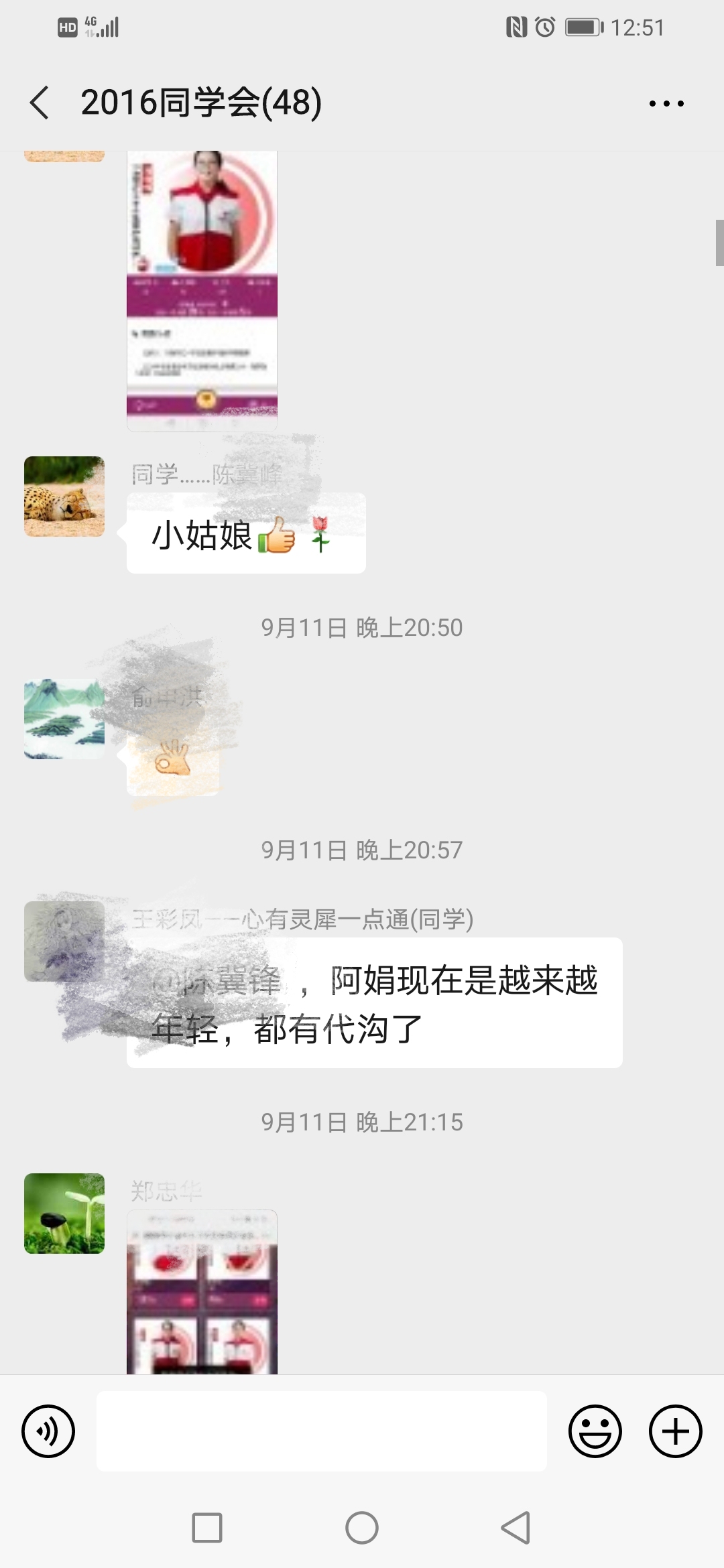The width and height of the screenshot is (724, 1568).
Task: Tap the plus icon to attach content
Action: (x=675, y=1431)
